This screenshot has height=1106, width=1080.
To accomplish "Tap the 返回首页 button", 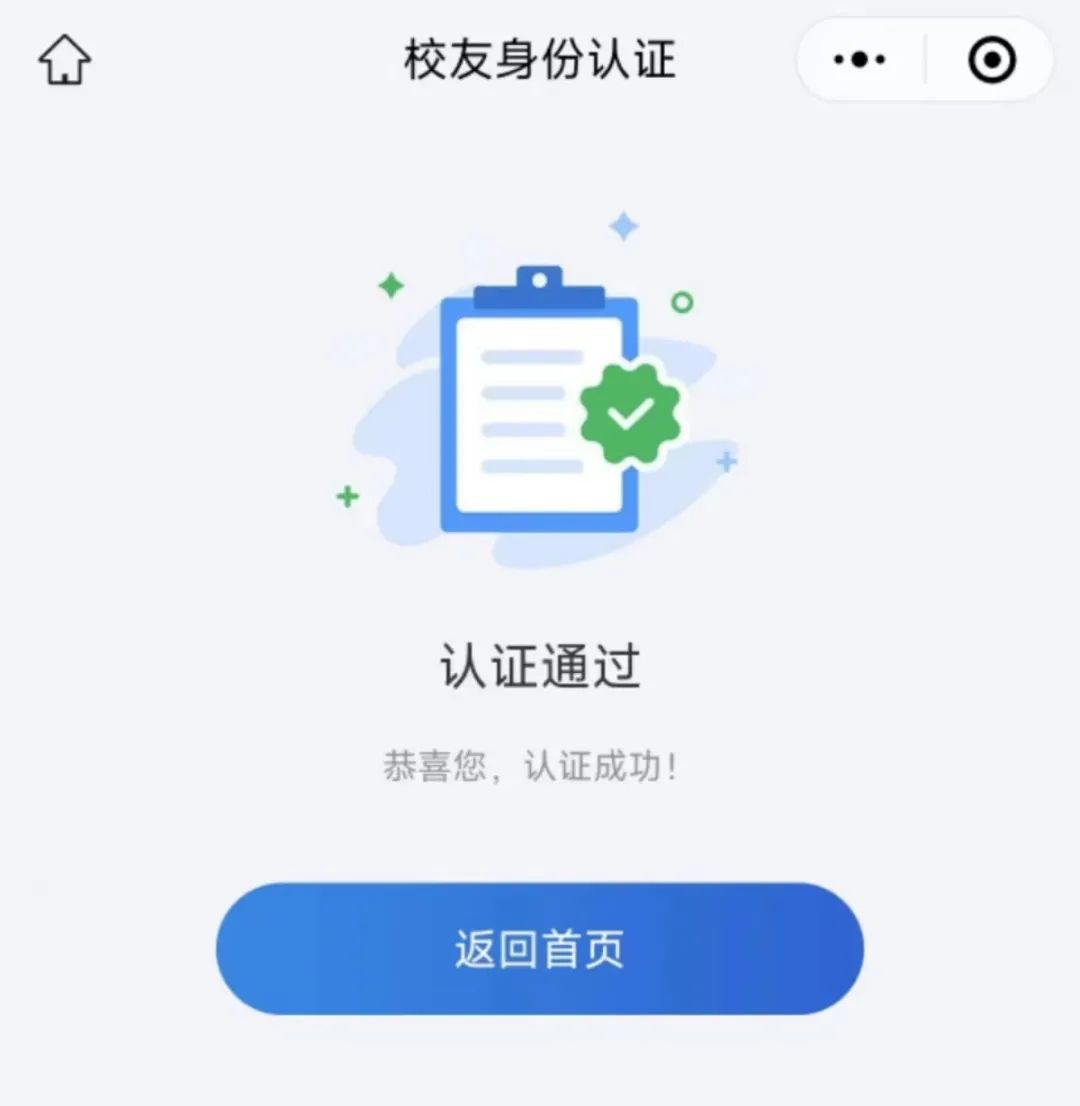I will coord(540,948).
